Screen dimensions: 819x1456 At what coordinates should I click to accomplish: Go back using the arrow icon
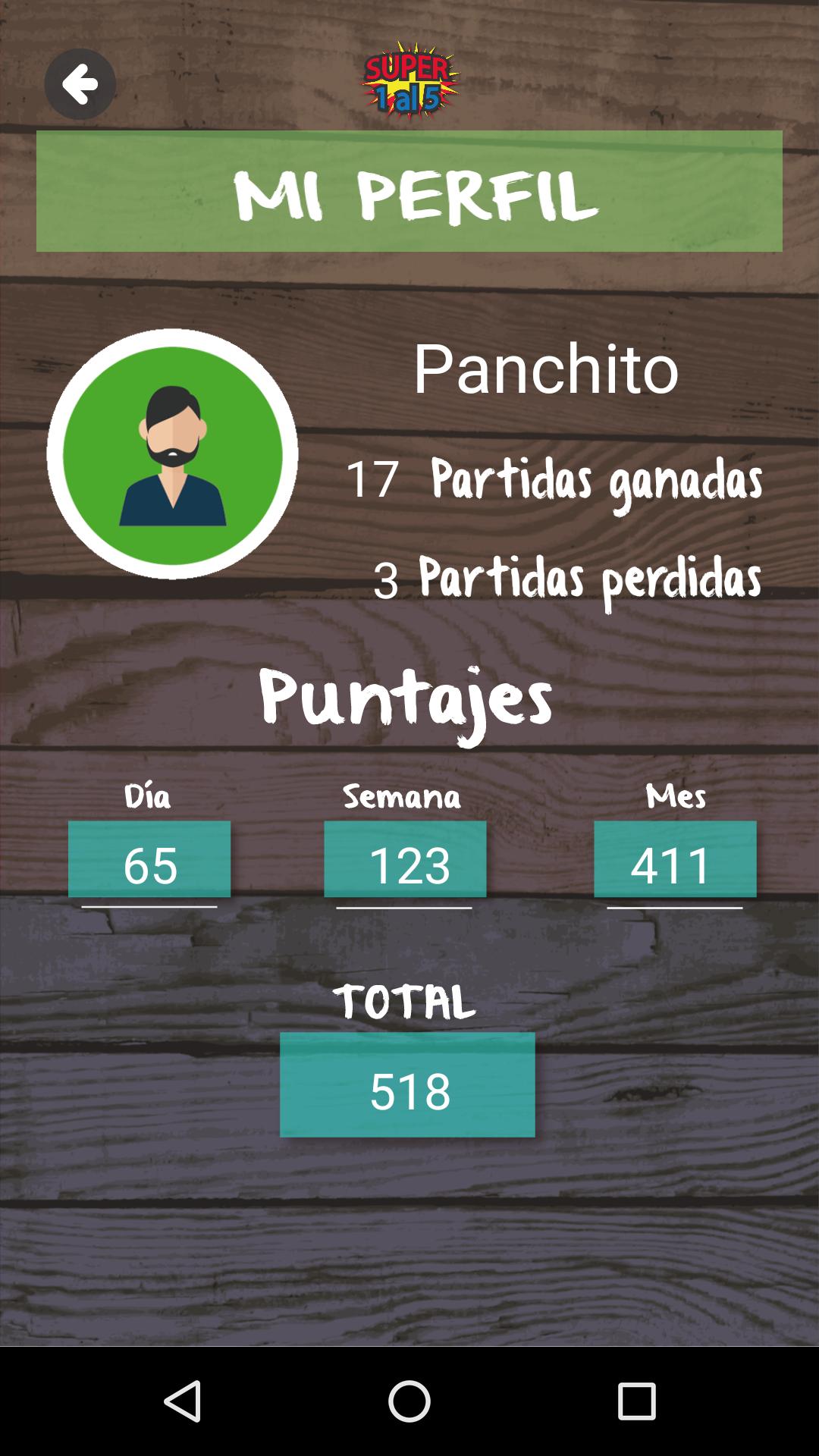click(x=80, y=84)
